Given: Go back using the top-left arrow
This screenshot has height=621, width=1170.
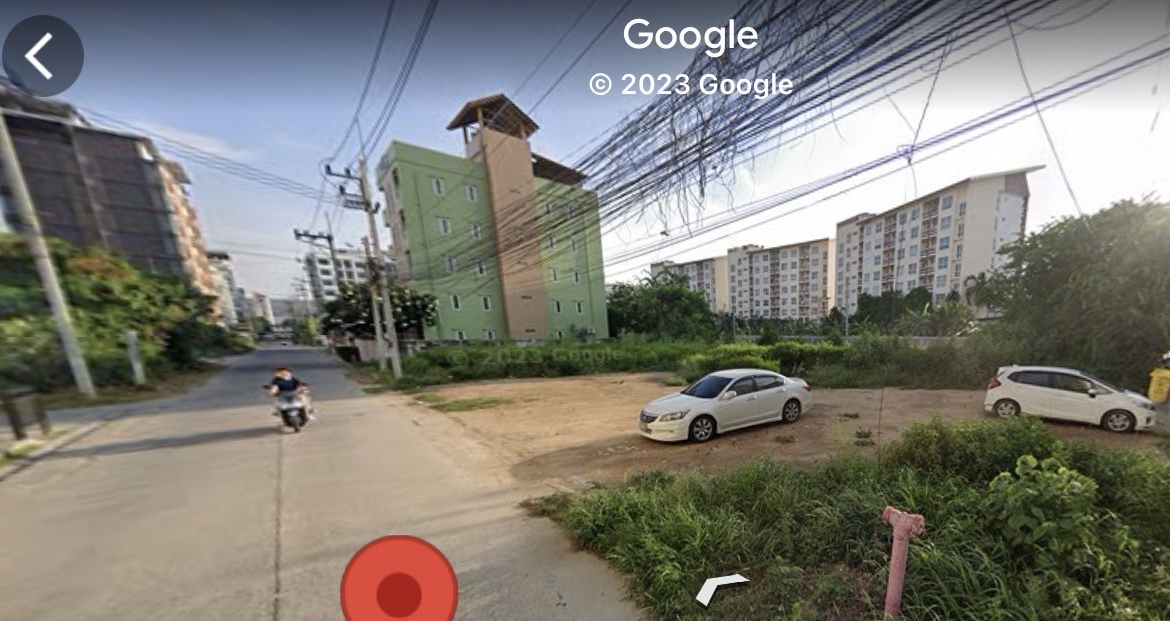Looking at the screenshot, I should coord(42,56).
